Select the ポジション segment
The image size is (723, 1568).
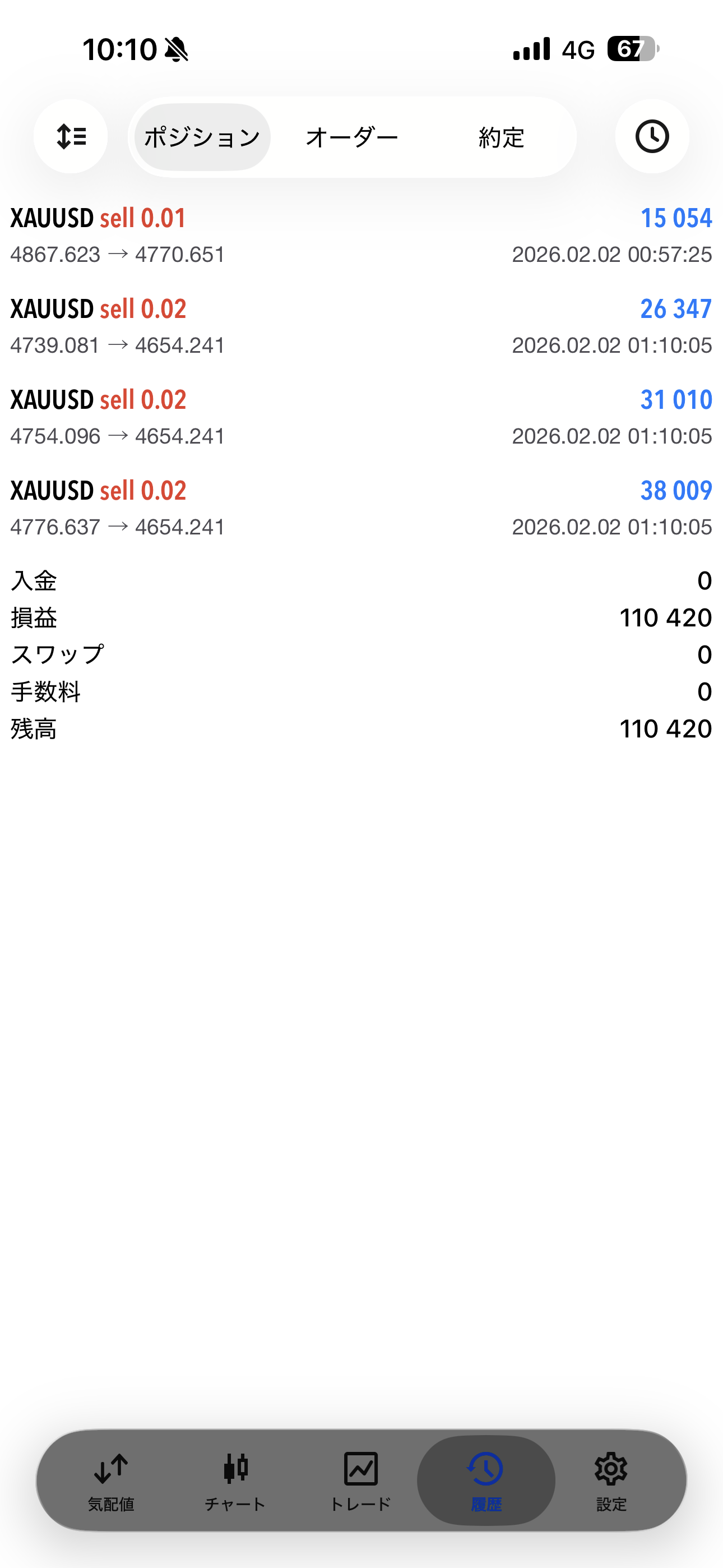click(x=202, y=137)
